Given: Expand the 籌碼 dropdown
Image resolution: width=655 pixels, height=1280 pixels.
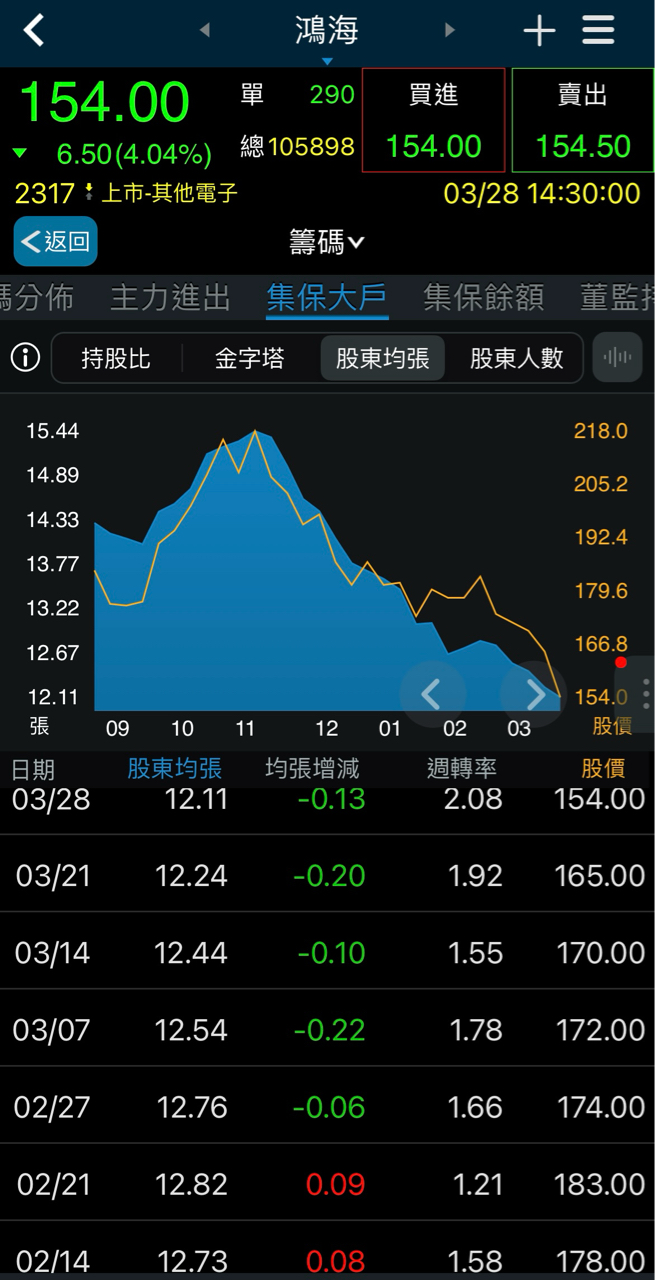Looking at the screenshot, I should point(327,241).
